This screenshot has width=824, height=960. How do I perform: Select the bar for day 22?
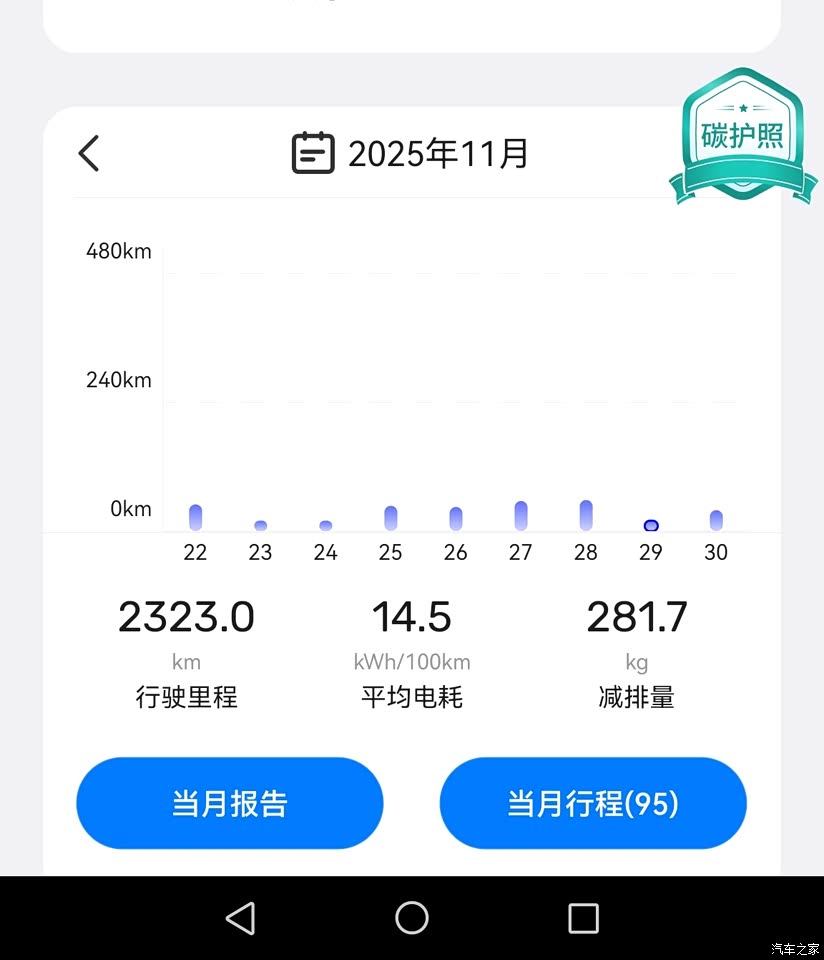point(196,518)
